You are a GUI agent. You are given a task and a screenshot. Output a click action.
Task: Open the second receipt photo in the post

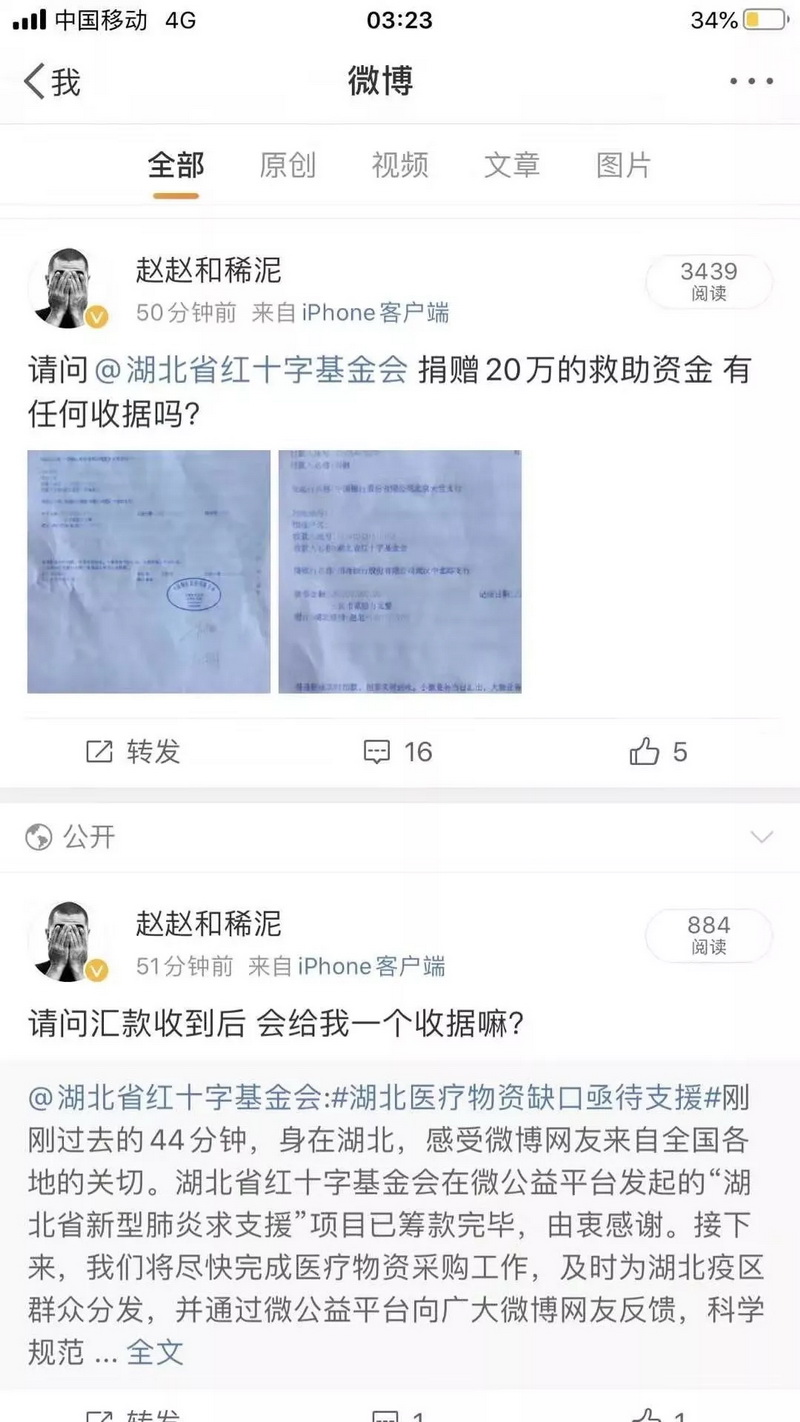click(x=400, y=571)
